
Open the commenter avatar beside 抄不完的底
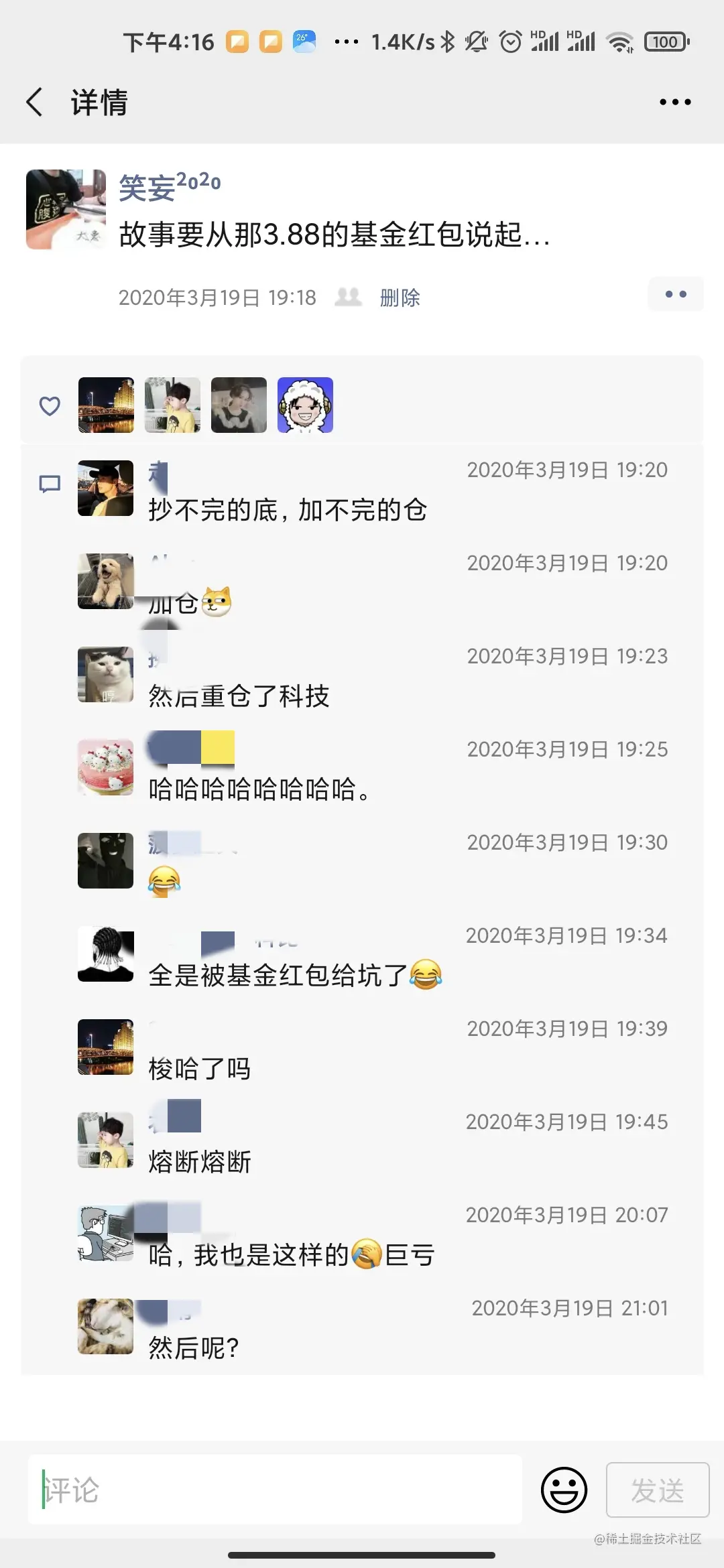tap(105, 488)
